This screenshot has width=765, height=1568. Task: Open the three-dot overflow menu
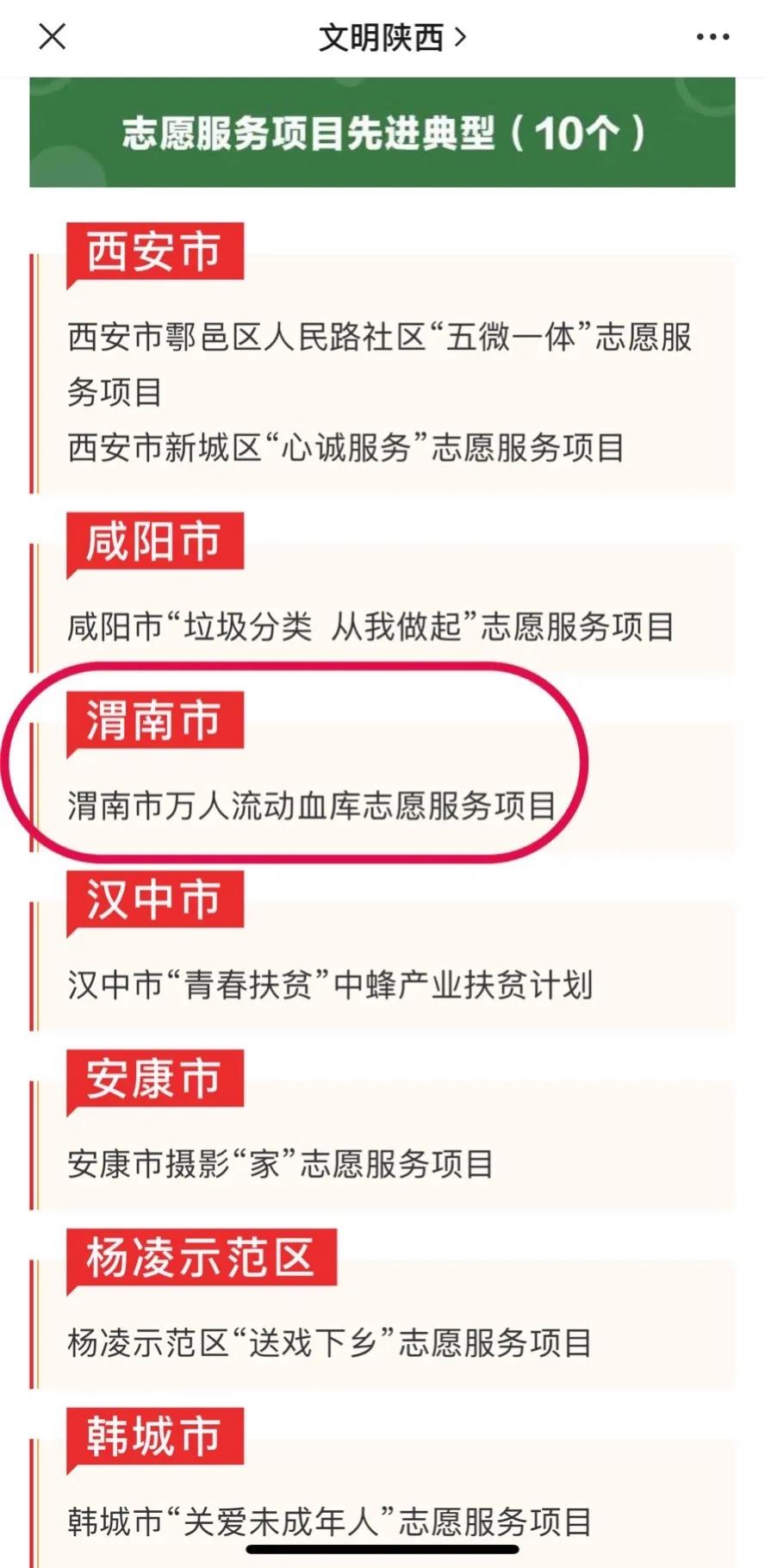tap(712, 37)
